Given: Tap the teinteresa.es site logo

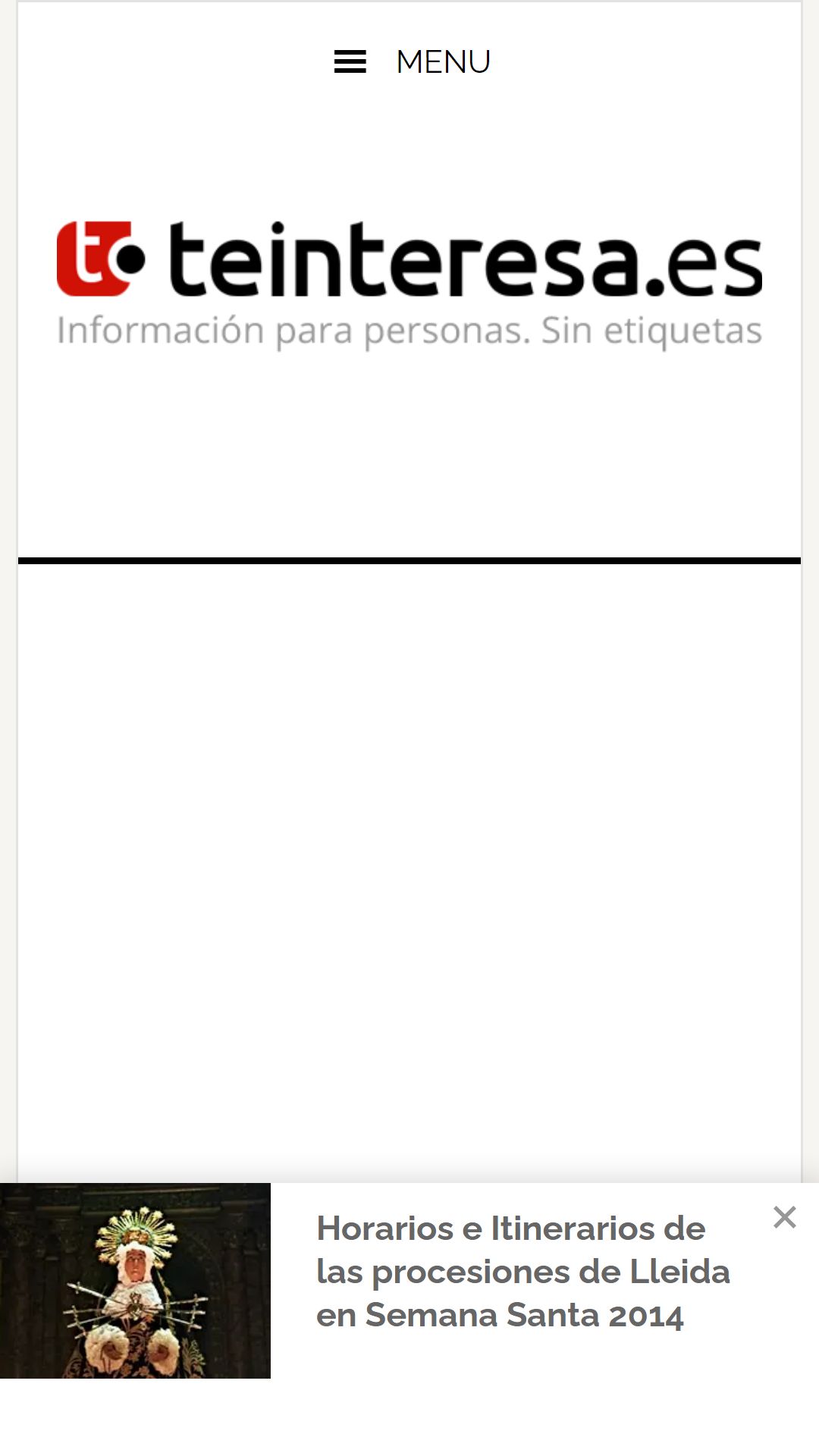Looking at the screenshot, I should (x=409, y=285).
